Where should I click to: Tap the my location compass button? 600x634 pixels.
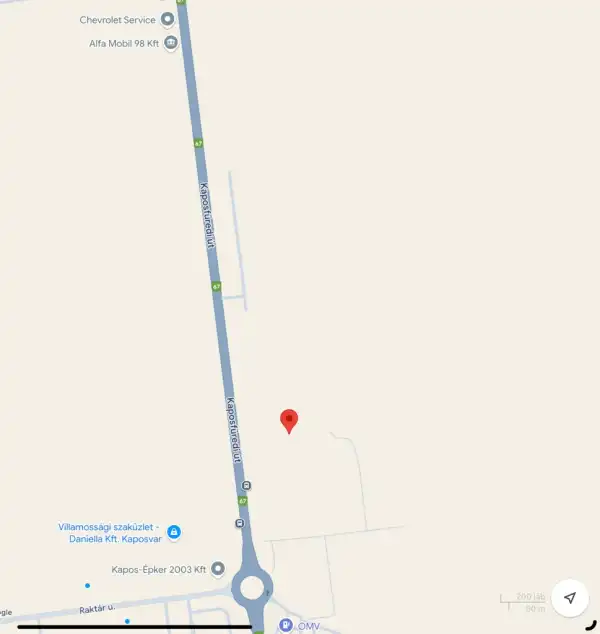click(x=569, y=597)
